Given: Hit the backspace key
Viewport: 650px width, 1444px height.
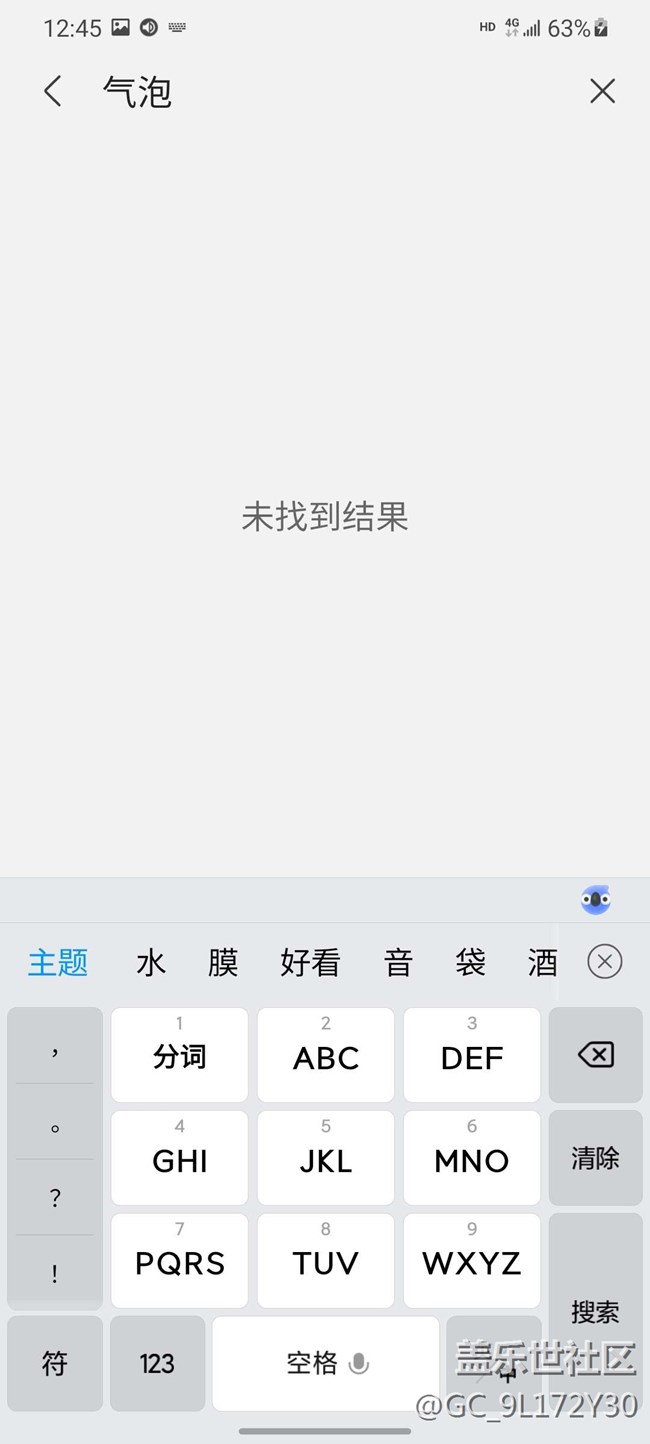Looking at the screenshot, I should pyautogui.click(x=595, y=1054).
